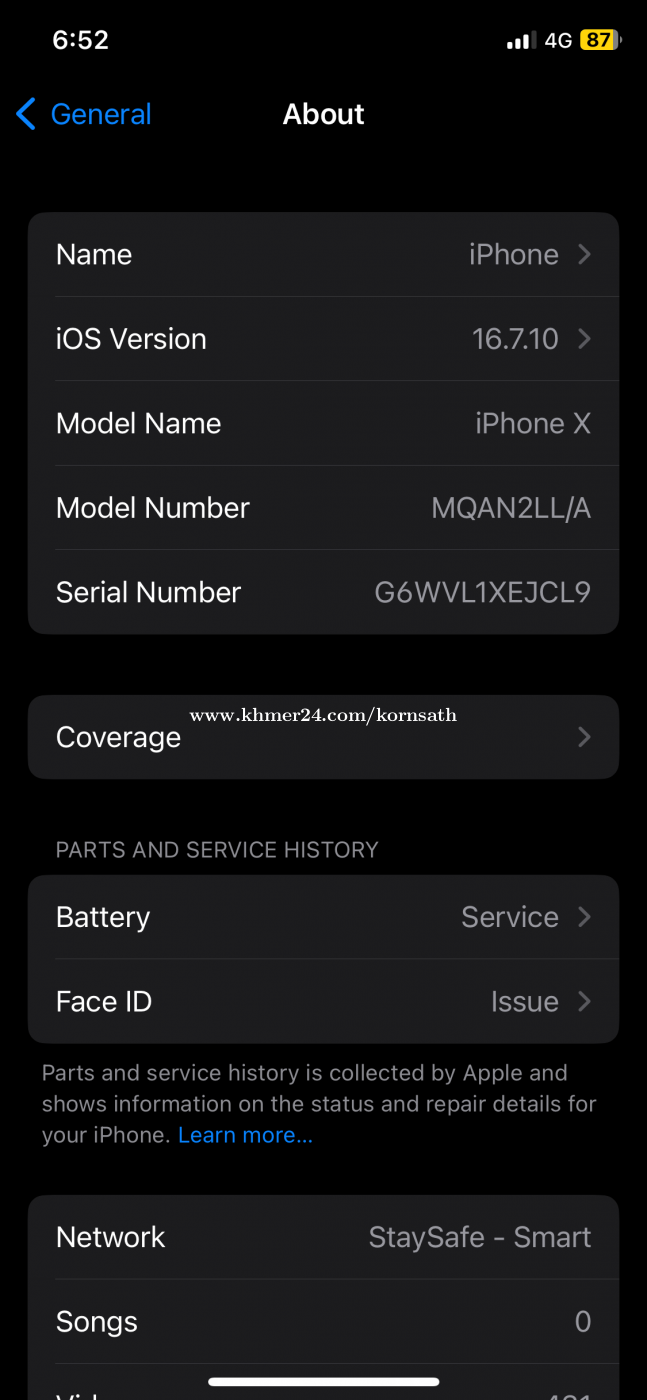Tap the Learn more link
The width and height of the screenshot is (647, 1400).
click(x=245, y=1135)
